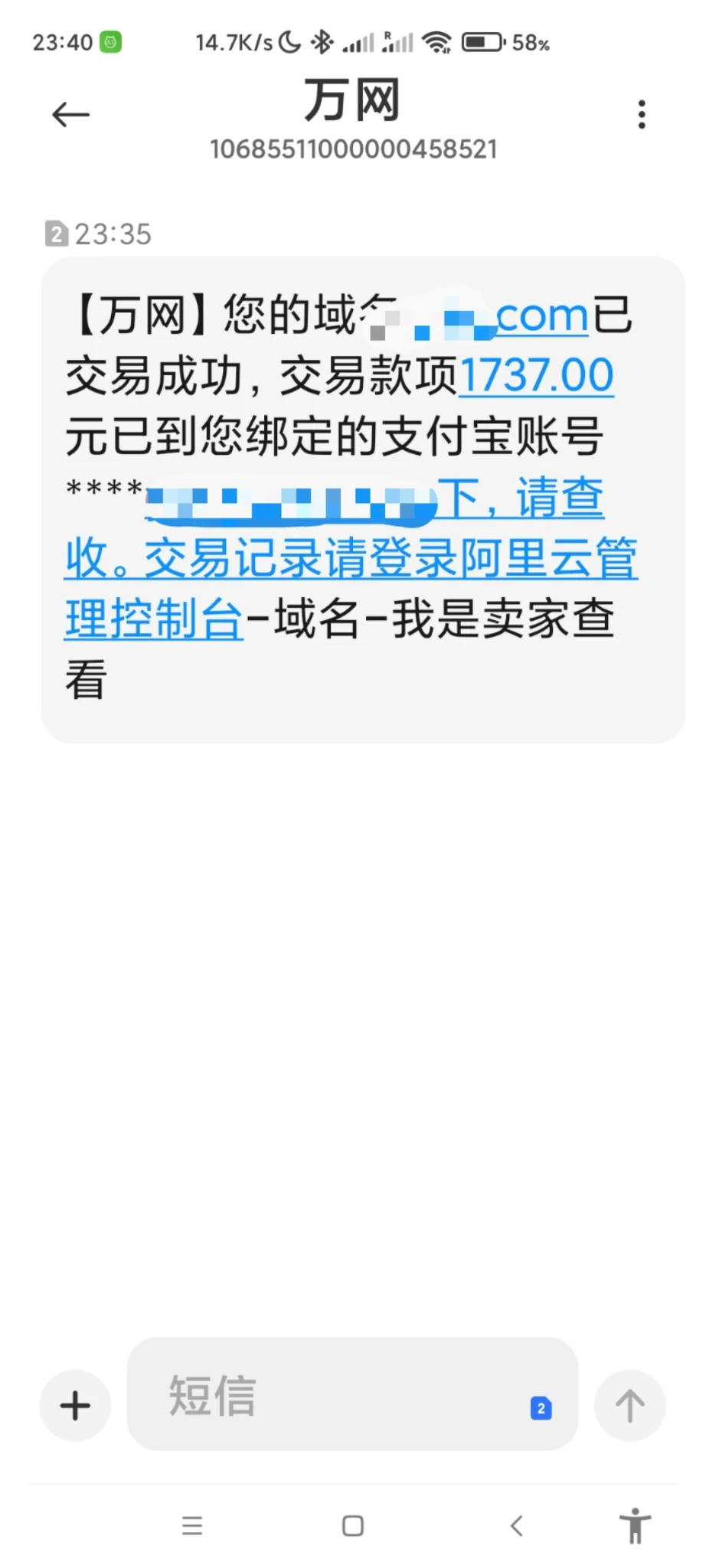Open the accessibility shortcut figure icon
Screen dimensions: 706x1568
click(x=635, y=1526)
